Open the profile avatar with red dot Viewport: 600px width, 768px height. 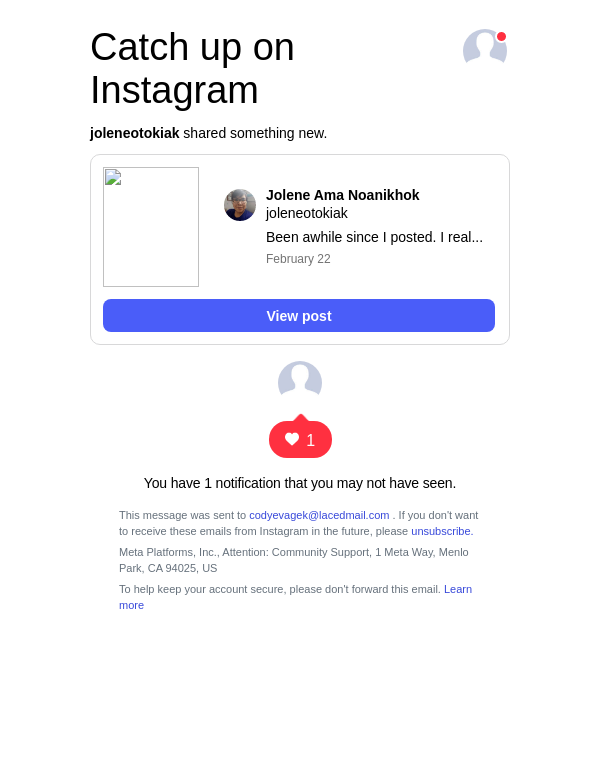pos(484,49)
